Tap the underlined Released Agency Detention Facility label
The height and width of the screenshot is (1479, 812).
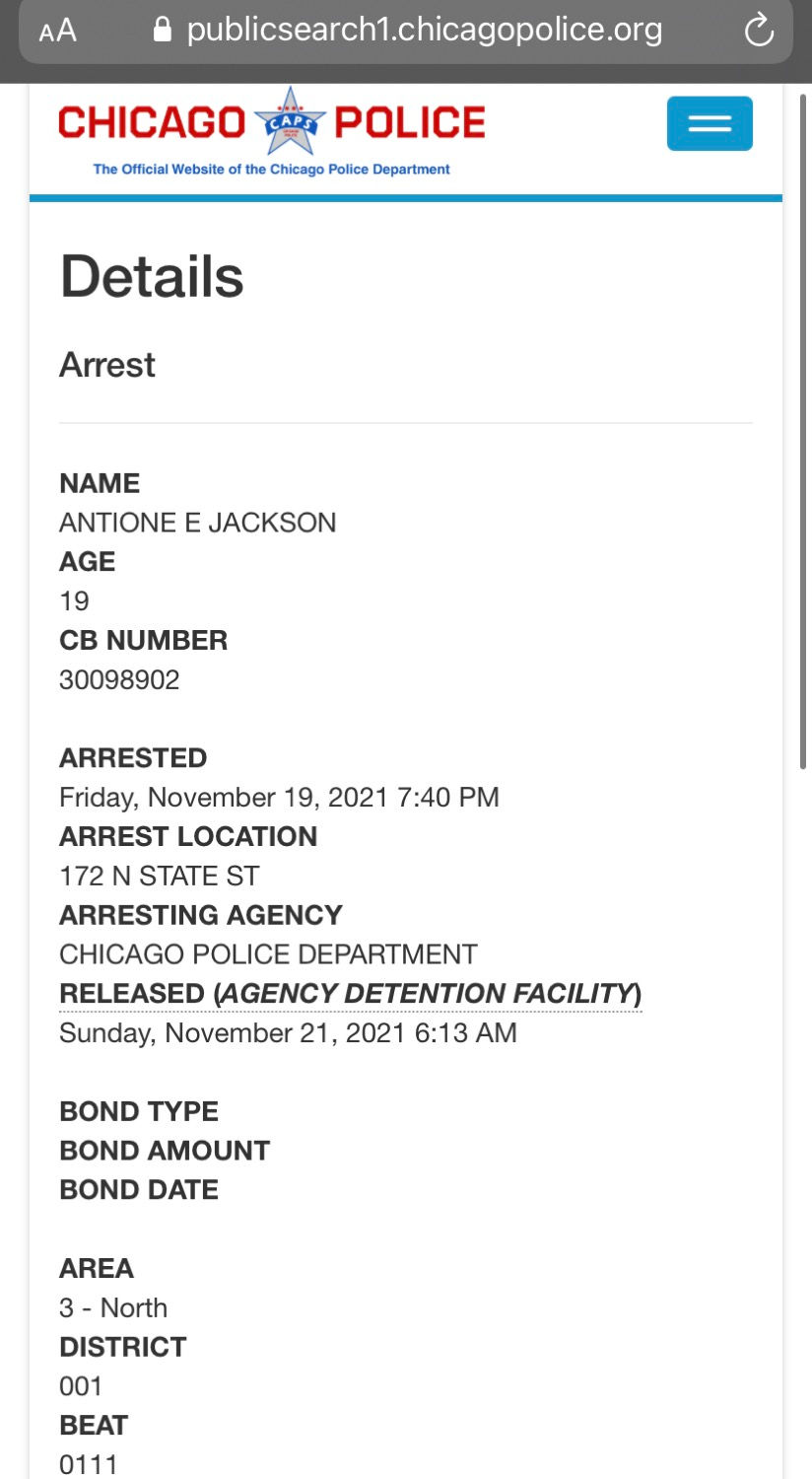[x=350, y=994]
